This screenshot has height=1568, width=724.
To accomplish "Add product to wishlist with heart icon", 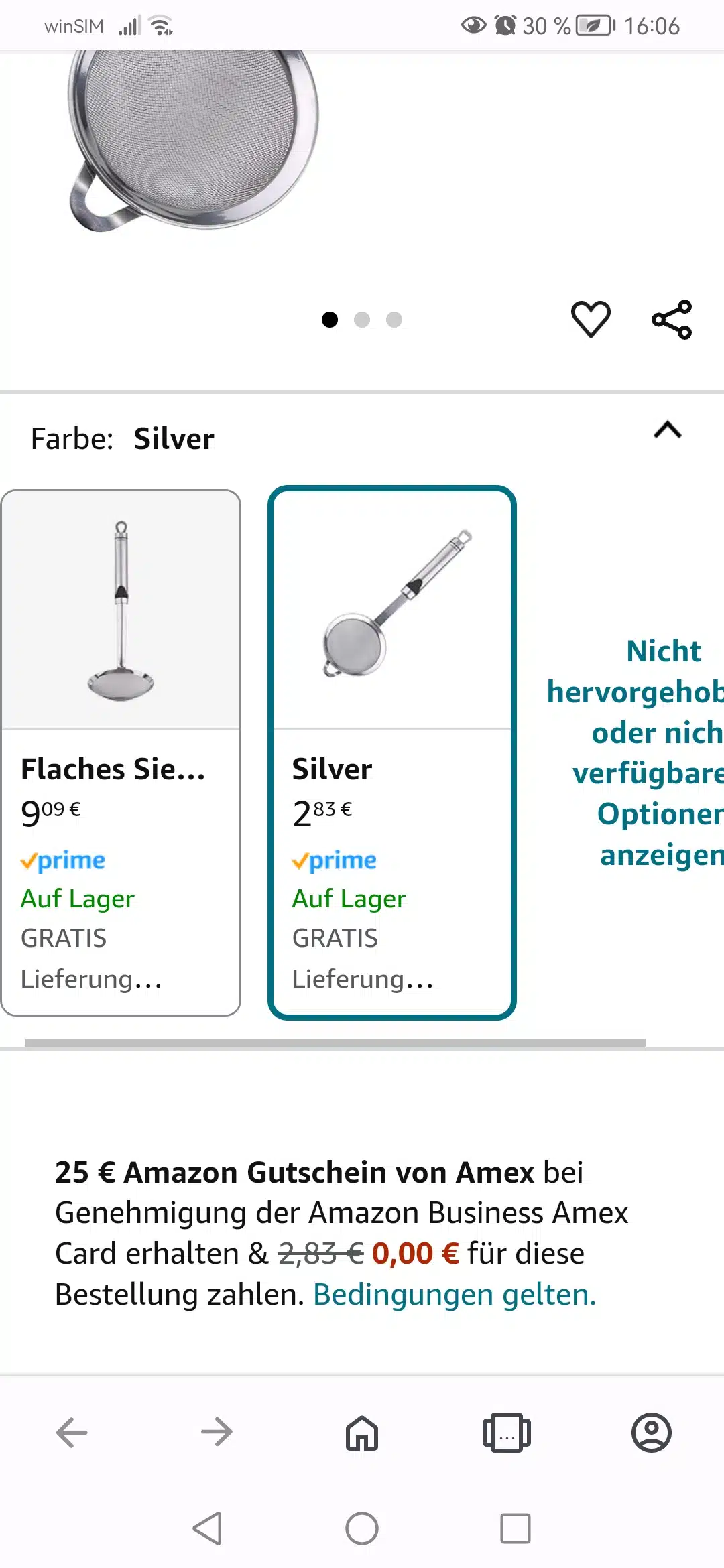I will tap(590, 319).
